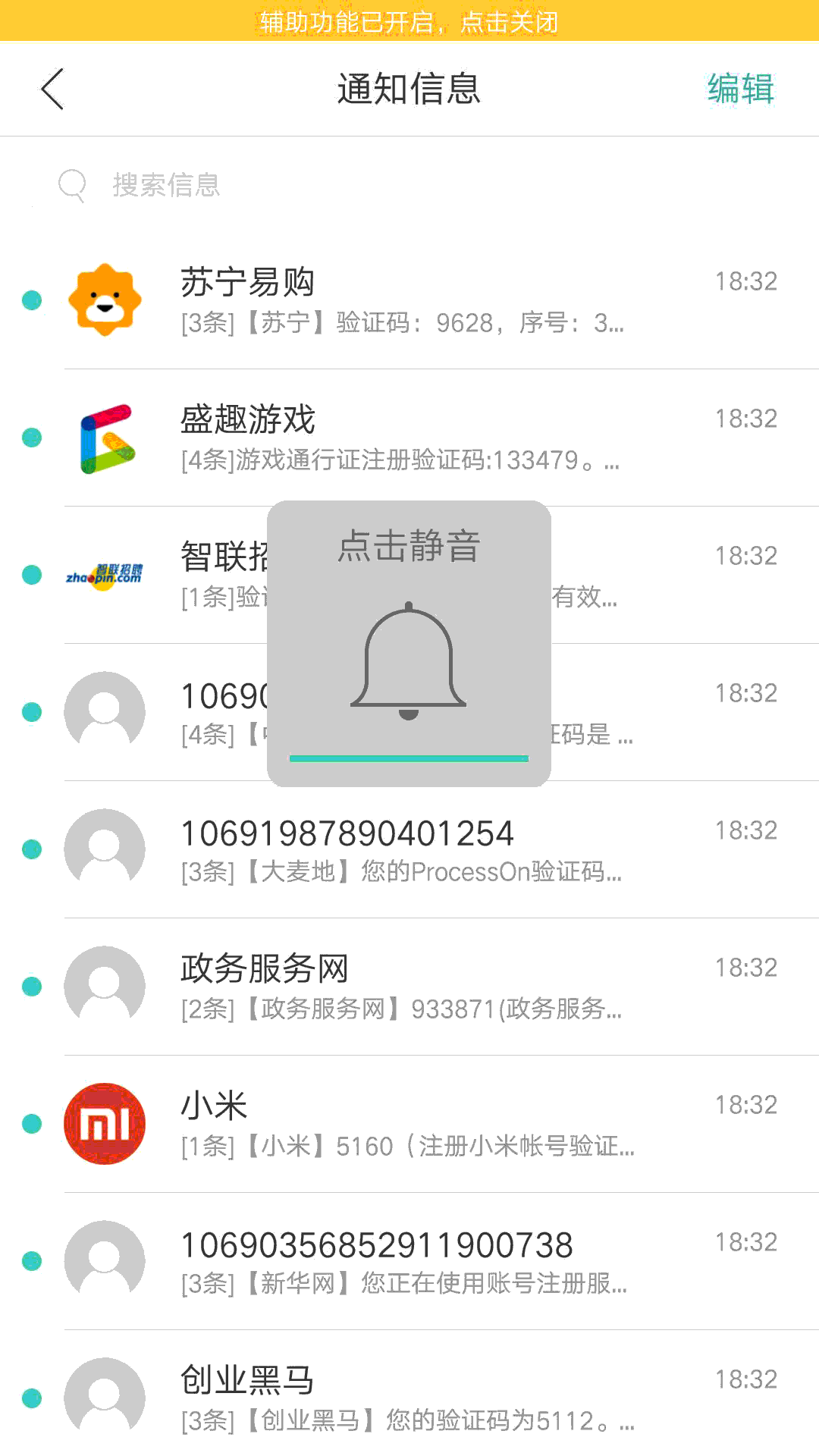Image resolution: width=819 pixels, height=1456 pixels.
Task: Tap 编辑 to edit the list
Action: coord(740,89)
